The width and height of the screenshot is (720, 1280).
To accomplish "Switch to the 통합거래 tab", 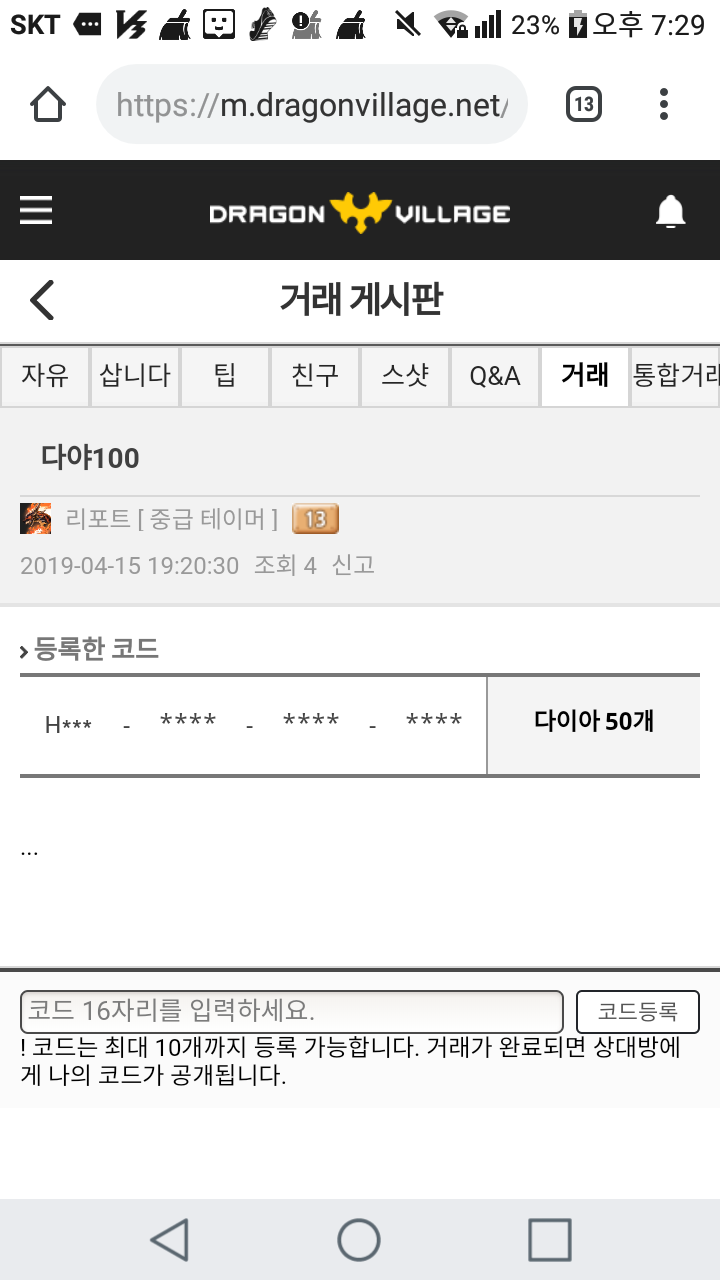I will pyautogui.click(x=675, y=376).
